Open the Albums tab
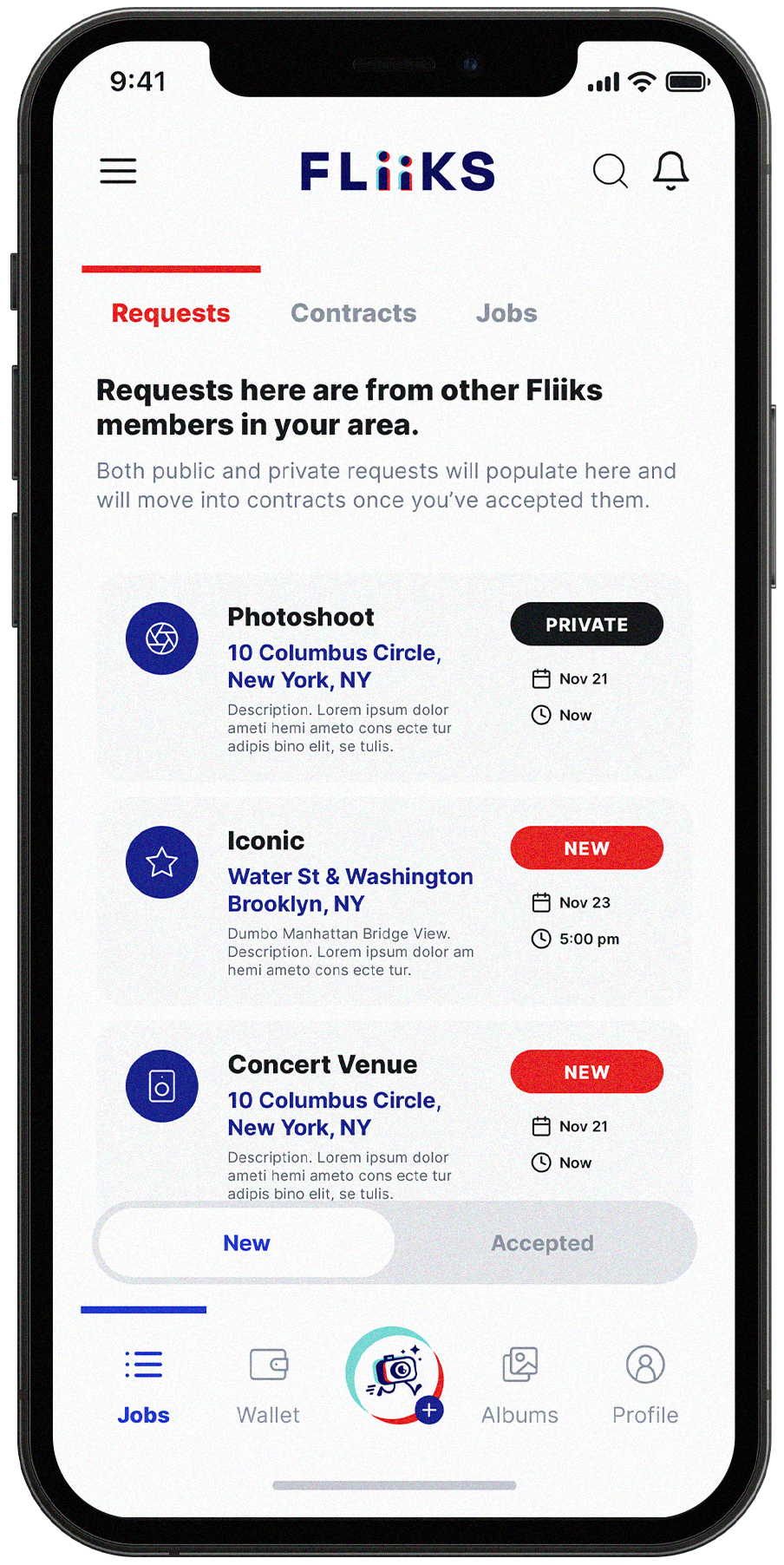Image resolution: width=784 pixels, height=1565 pixels. (519, 1384)
